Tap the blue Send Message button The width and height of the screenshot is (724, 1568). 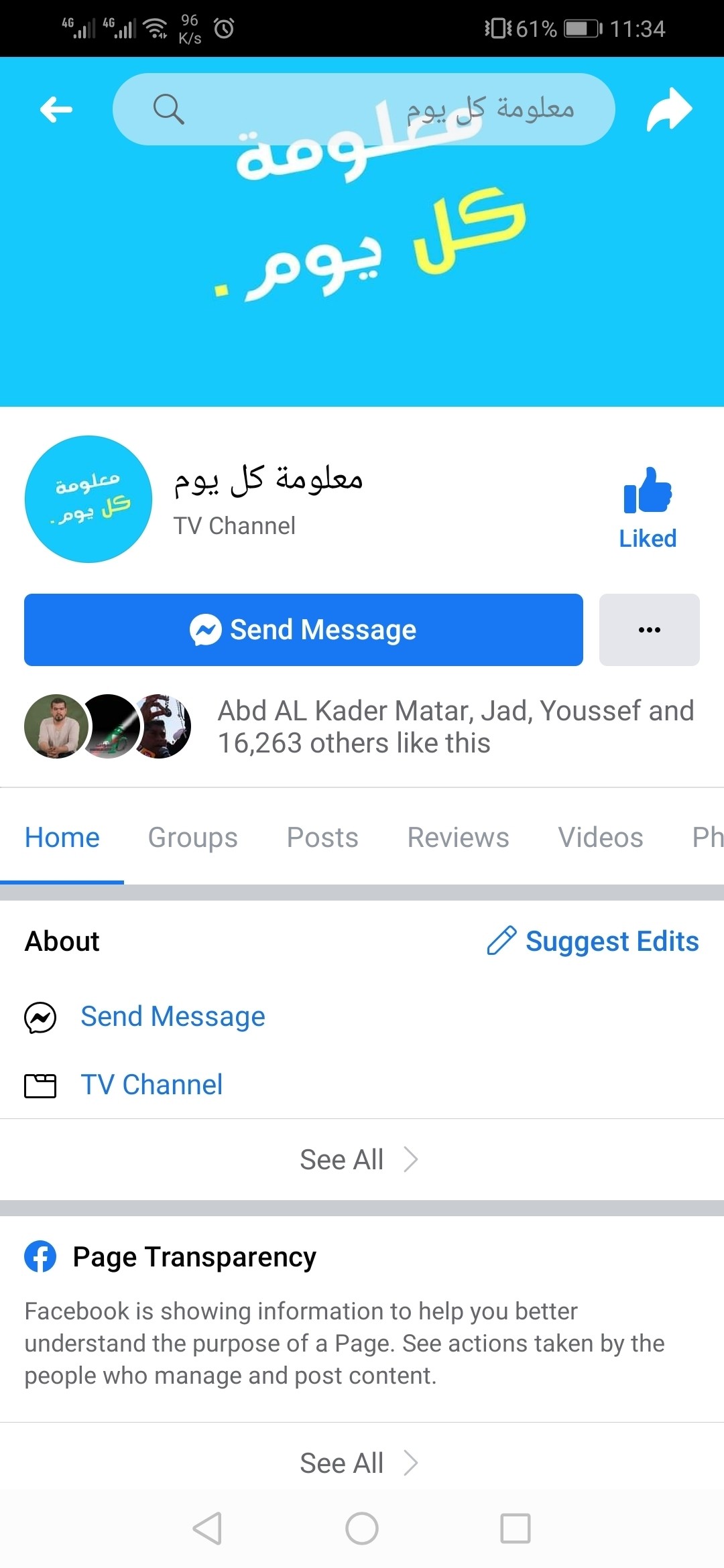(303, 630)
